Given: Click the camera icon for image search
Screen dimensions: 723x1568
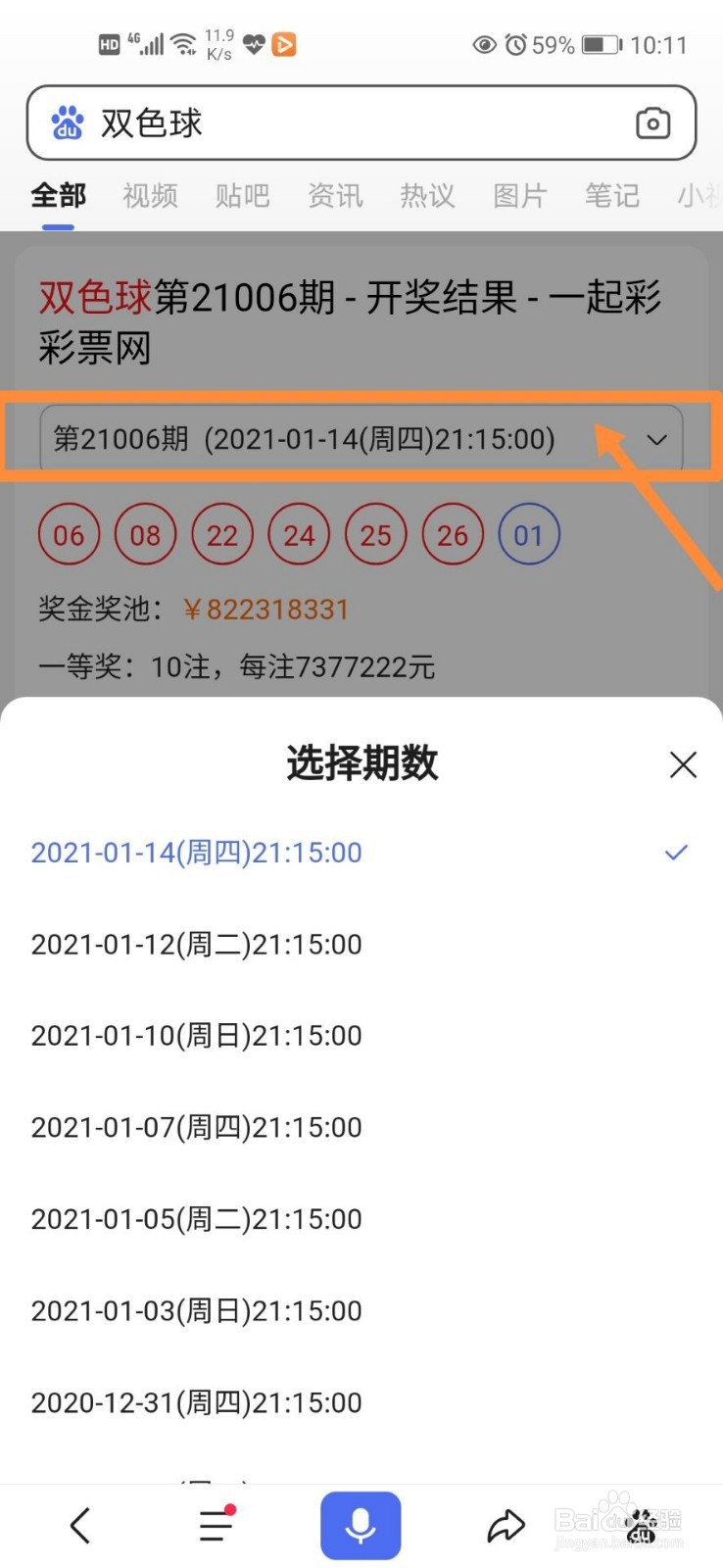Looking at the screenshot, I should pyautogui.click(x=652, y=122).
